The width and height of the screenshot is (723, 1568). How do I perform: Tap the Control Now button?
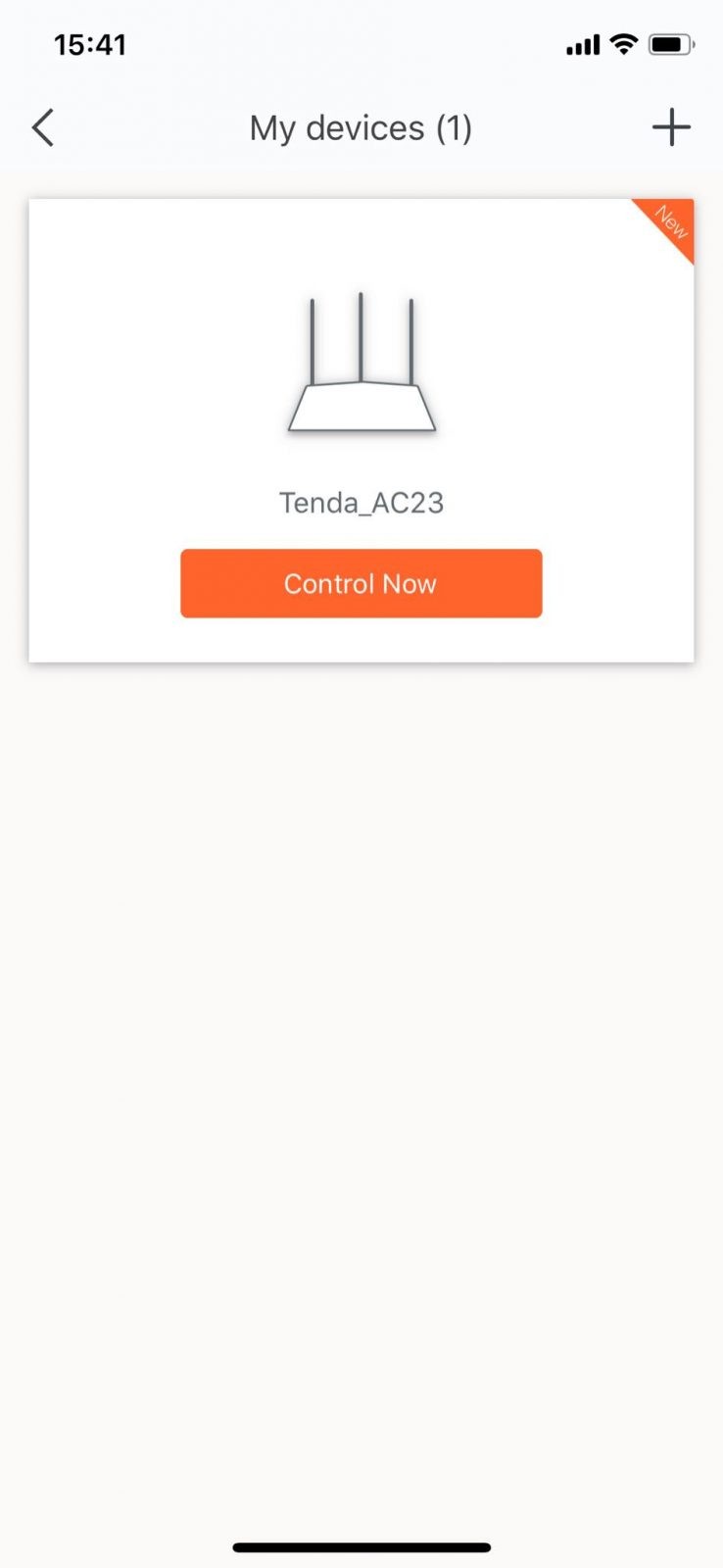pyautogui.click(x=361, y=583)
